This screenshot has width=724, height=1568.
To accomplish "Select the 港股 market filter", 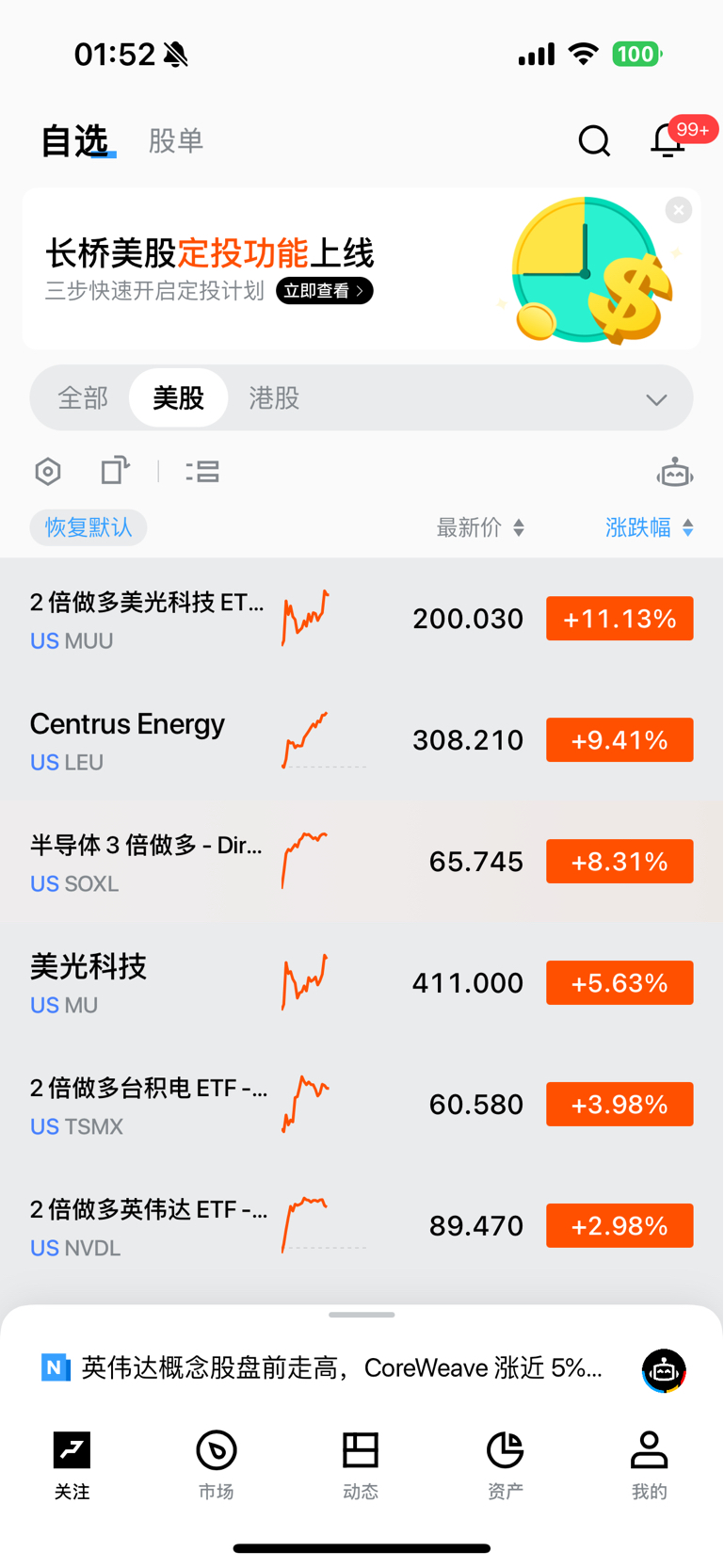I will coord(274,398).
